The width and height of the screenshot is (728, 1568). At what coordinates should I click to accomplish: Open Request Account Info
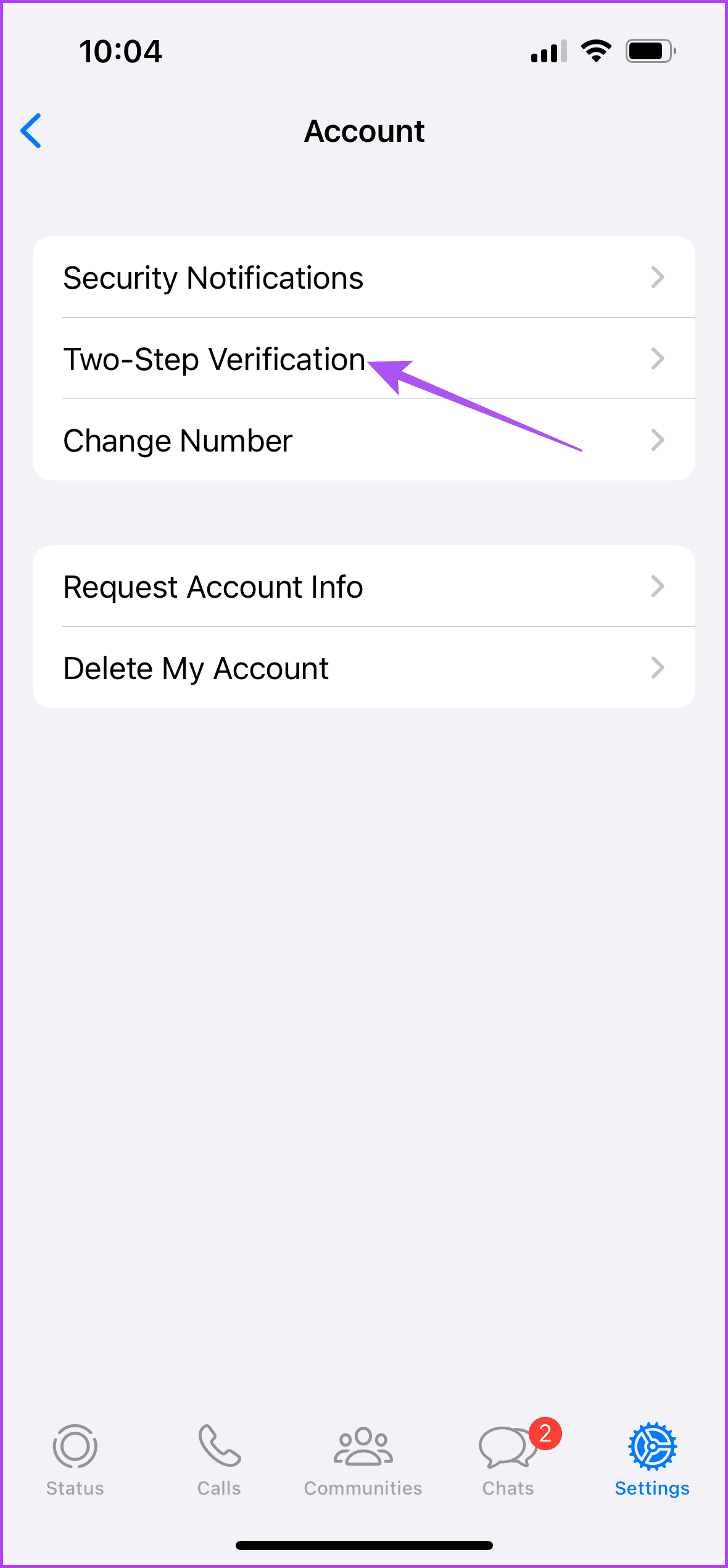[x=363, y=587]
